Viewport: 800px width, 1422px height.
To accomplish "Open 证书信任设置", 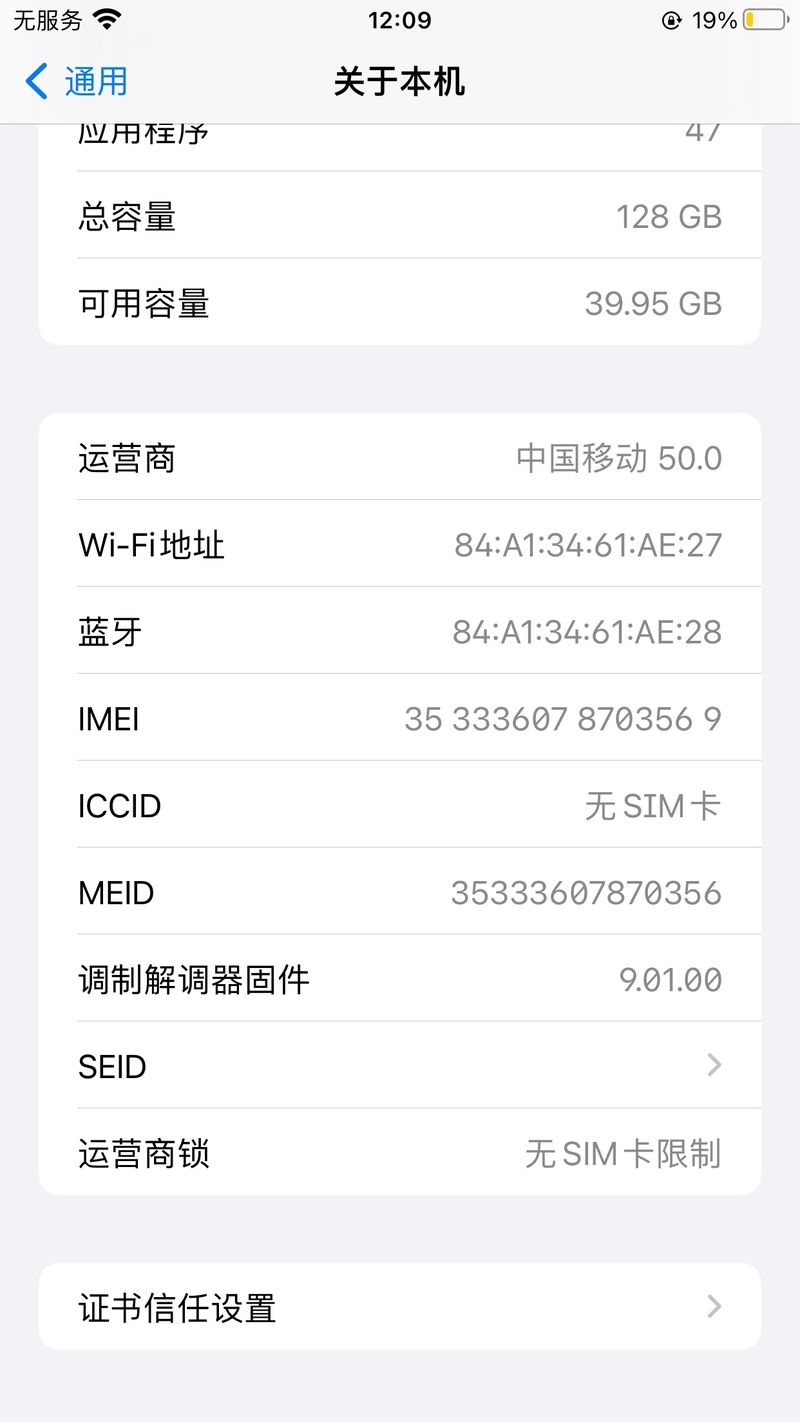I will [x=400, y=1307].
